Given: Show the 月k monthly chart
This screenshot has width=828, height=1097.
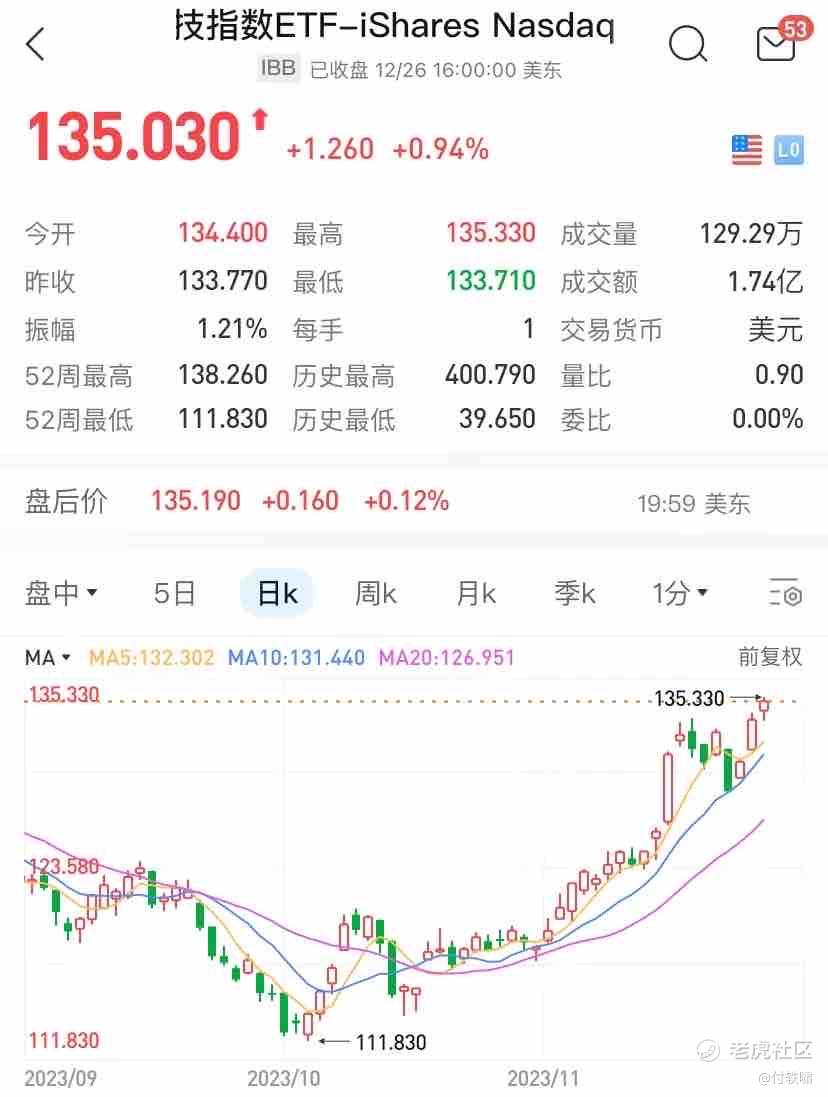Looking at the screenshot, I should 476,593.
